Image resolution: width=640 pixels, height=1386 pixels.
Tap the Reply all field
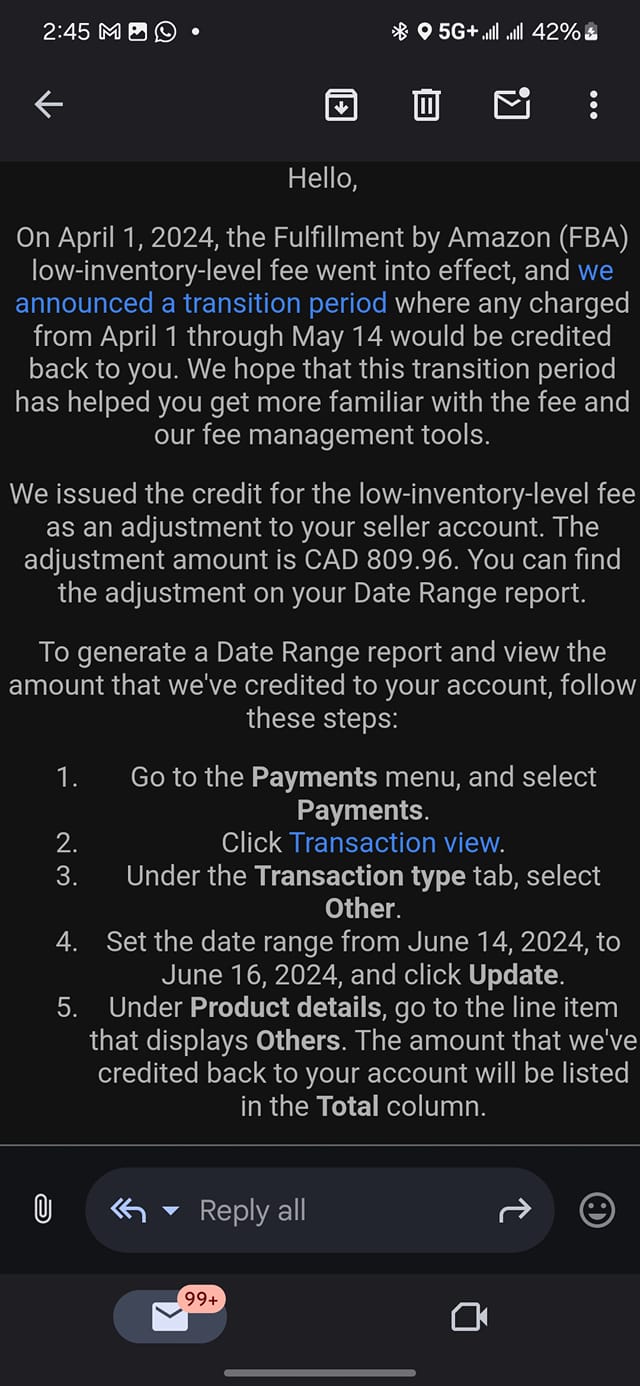coord(320,1210)
